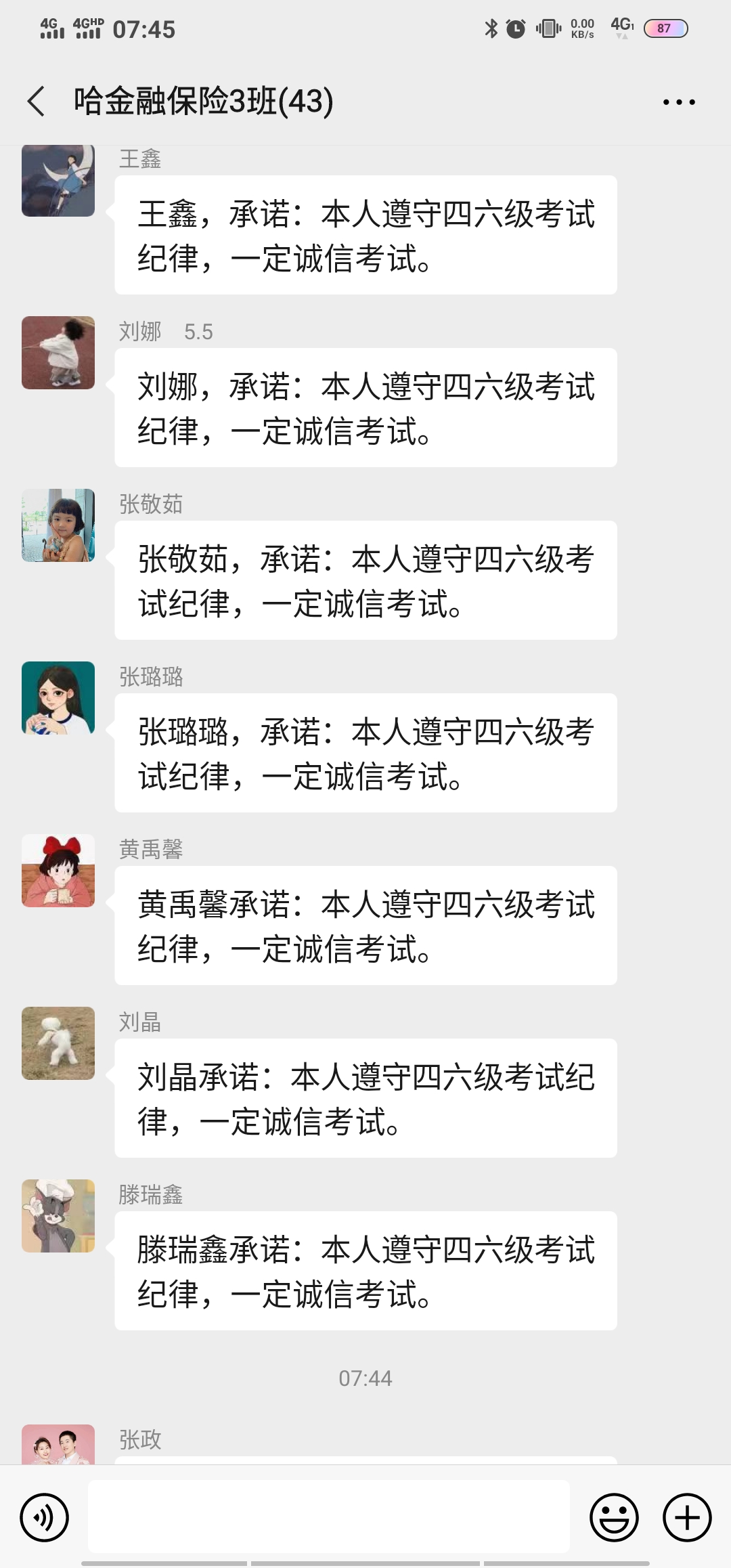Viewport: 731px width, 1568px height.
Task: View 刘娜's profile avatar
Action: (58, 353)
